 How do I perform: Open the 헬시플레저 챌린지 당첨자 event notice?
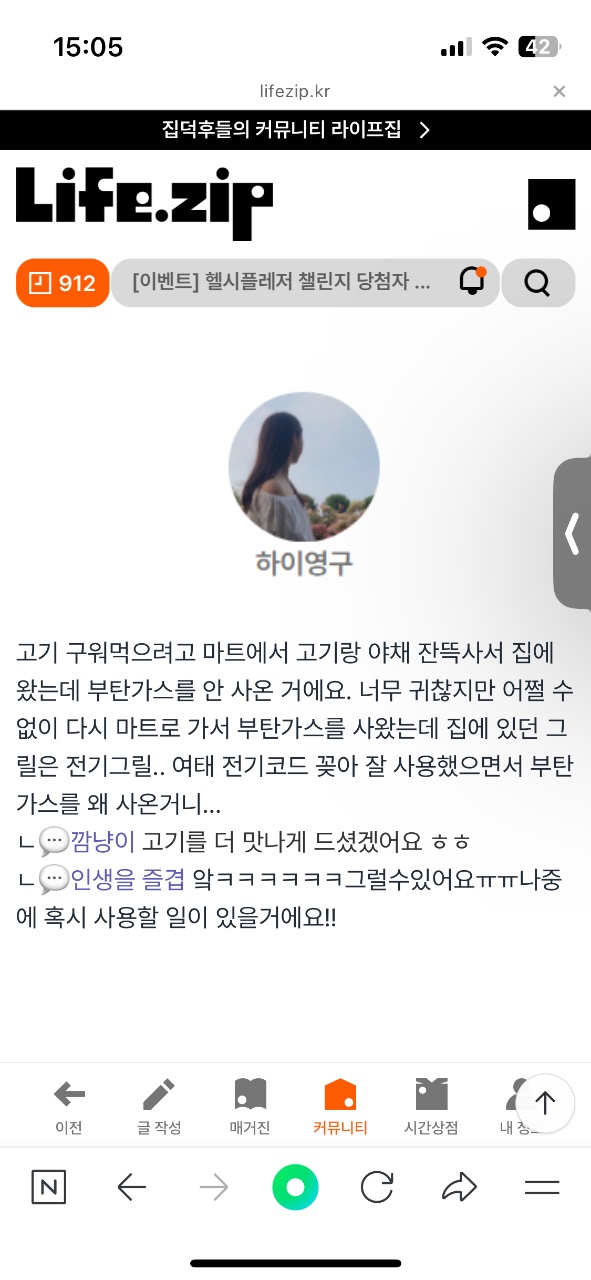(x=281, y=283)
